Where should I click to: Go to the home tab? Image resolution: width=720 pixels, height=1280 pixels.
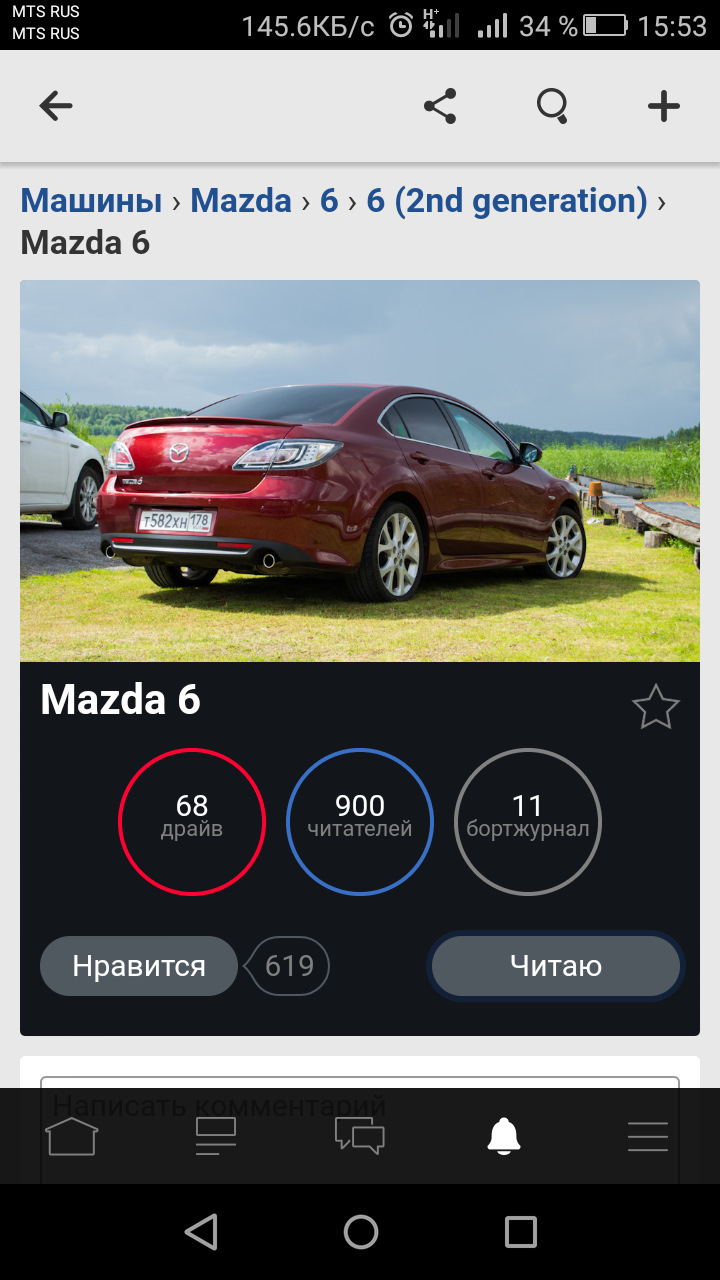[x=72, y=1136]
